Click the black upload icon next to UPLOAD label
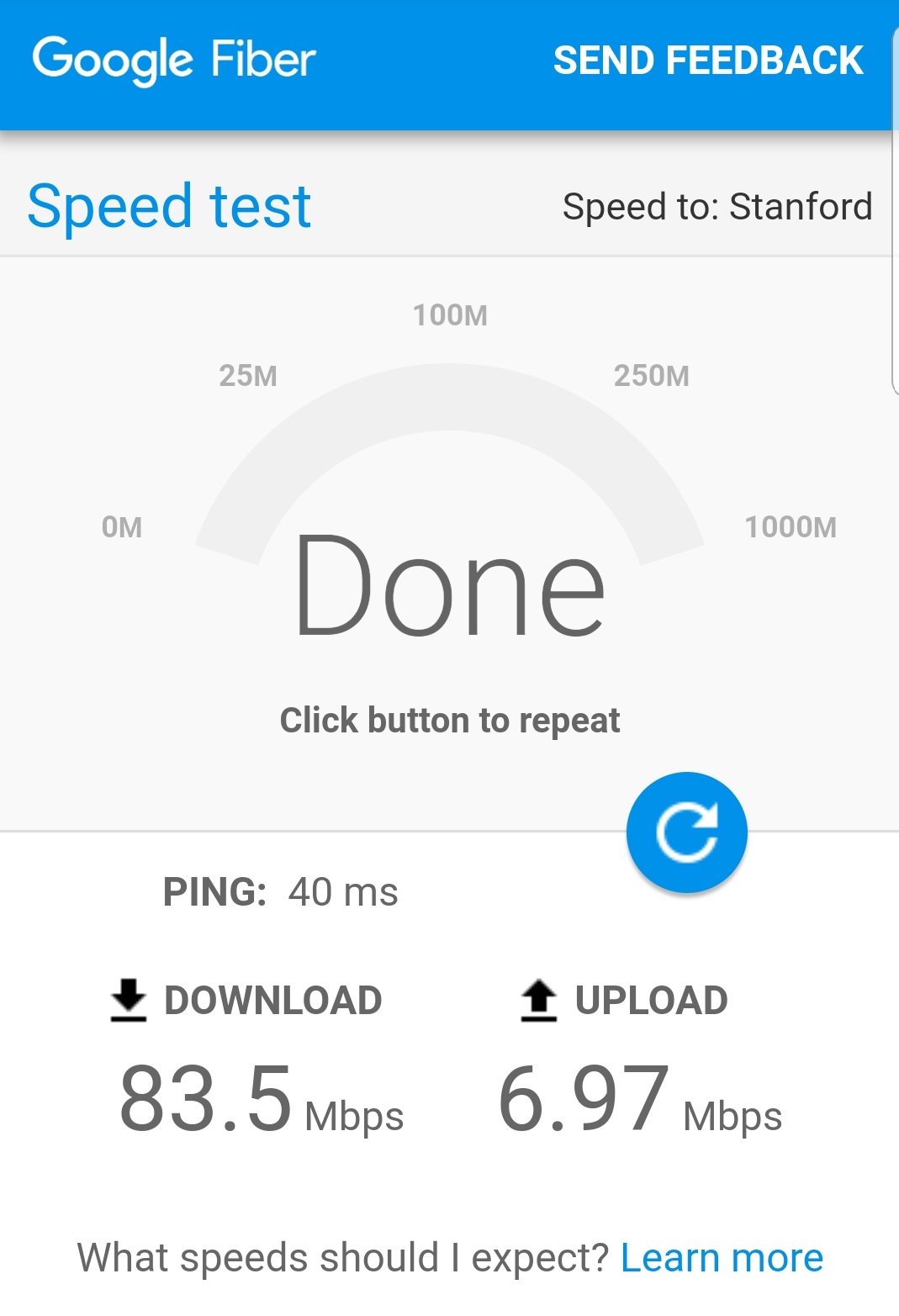The width and height of the screenshot is (899, 1316). pos(539,1001)
